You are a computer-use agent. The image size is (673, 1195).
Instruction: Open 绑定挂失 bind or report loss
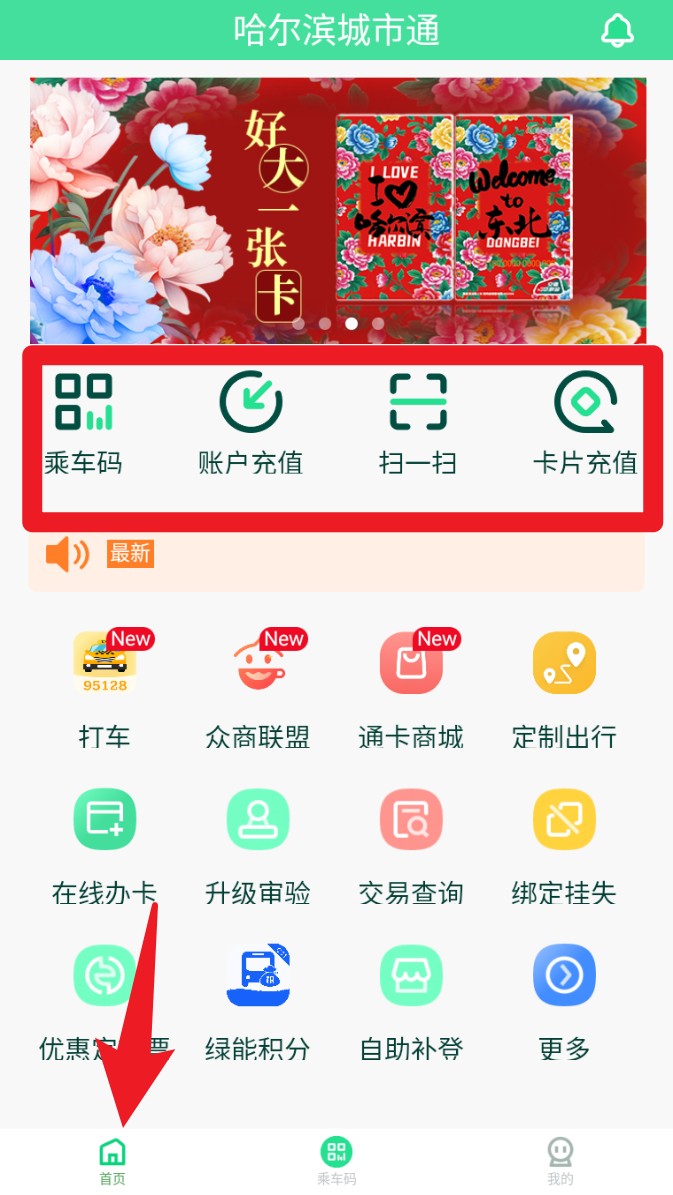click(564, 846)
